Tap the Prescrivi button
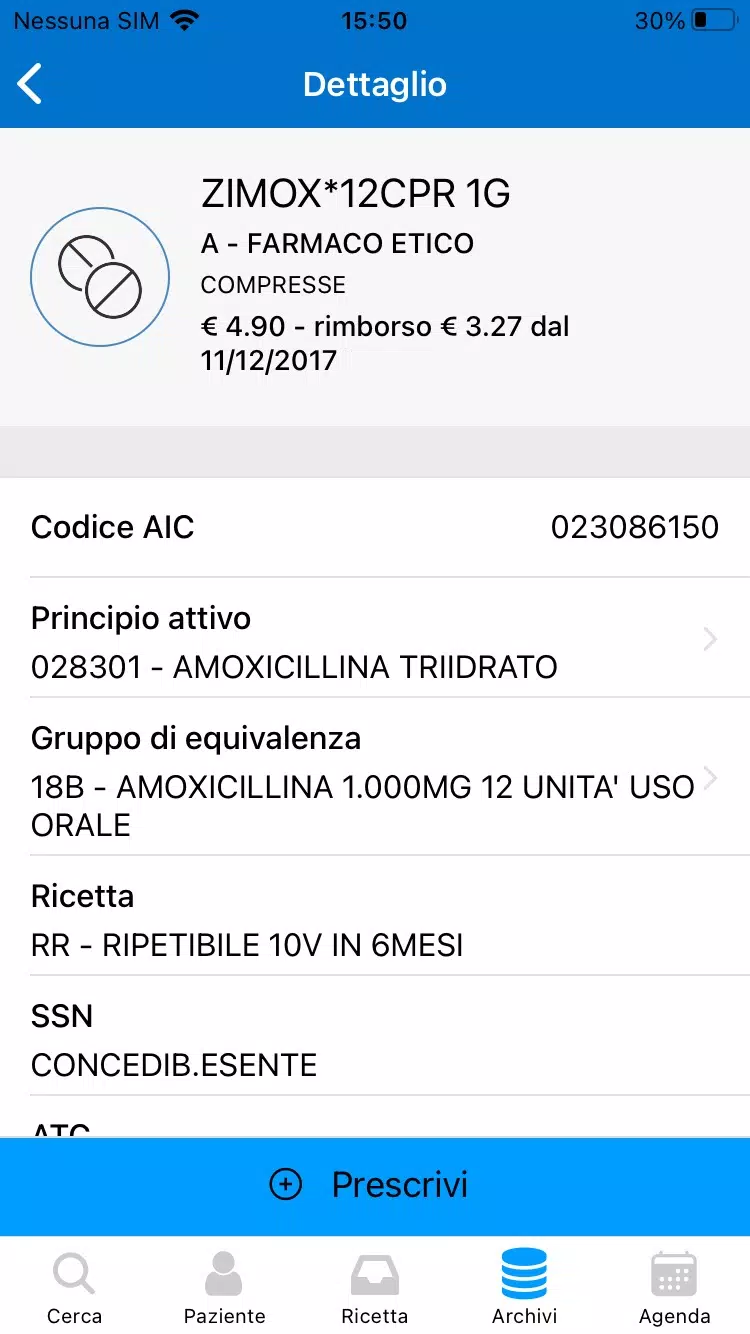 coord(375,1185)
